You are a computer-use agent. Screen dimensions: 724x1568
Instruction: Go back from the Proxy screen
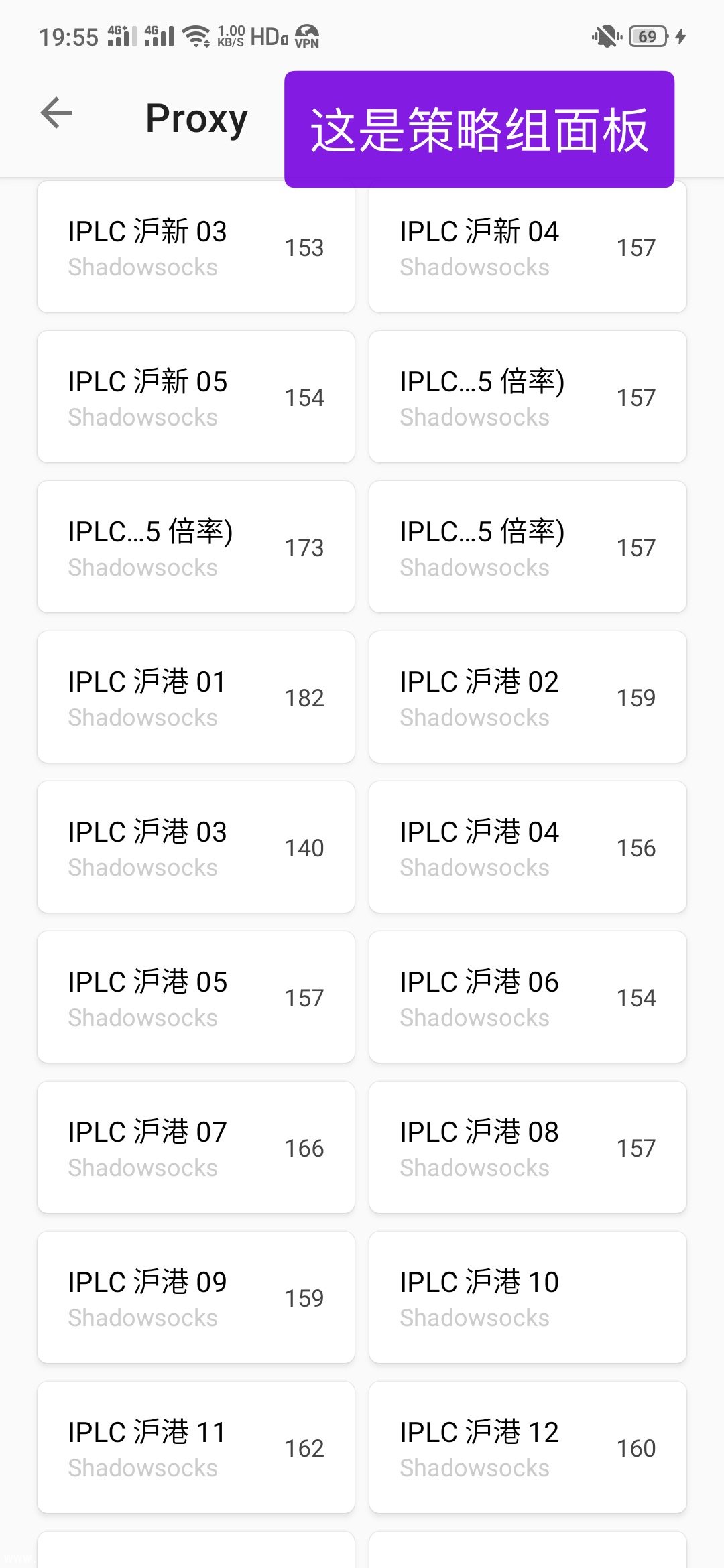click(x=57, y=113)
